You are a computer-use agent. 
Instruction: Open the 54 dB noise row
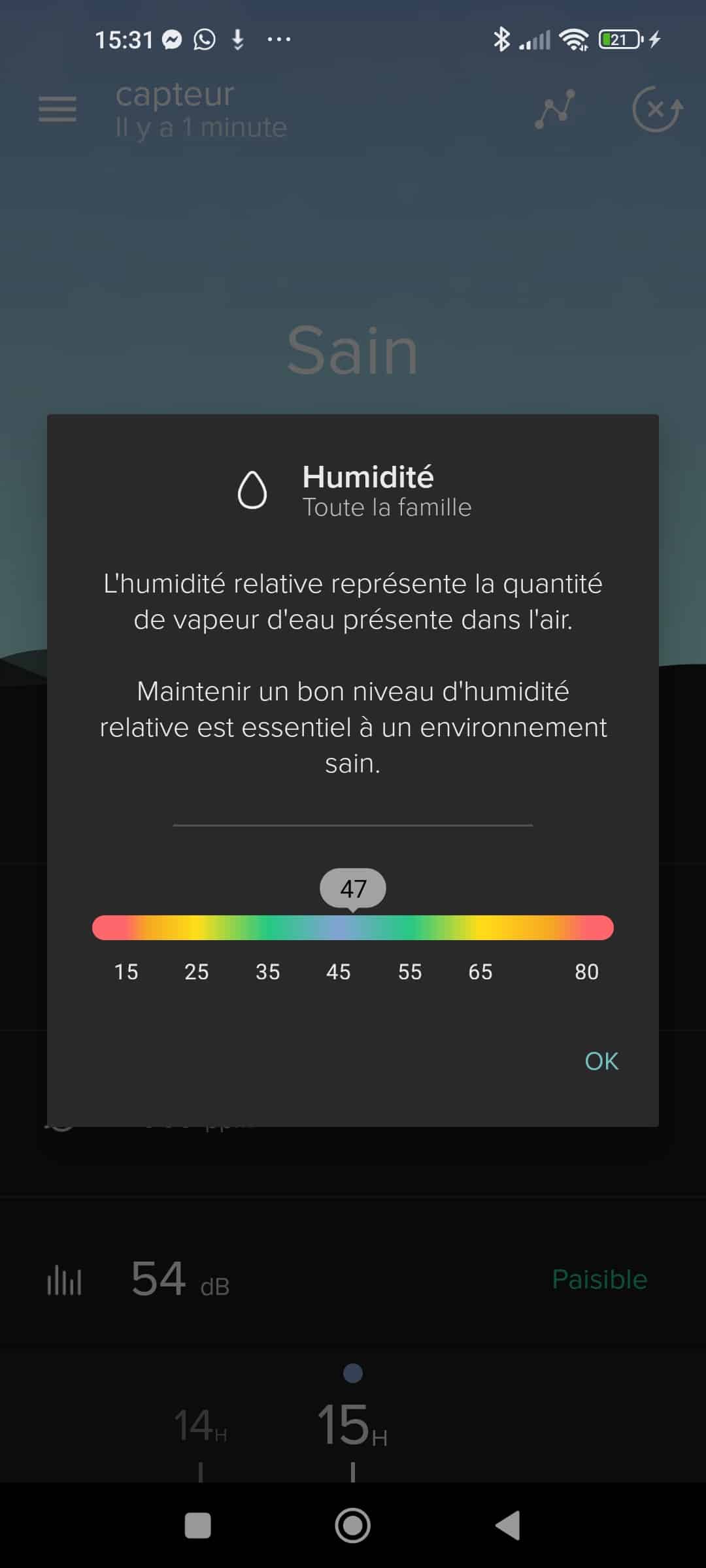(x=353, y=1279)
